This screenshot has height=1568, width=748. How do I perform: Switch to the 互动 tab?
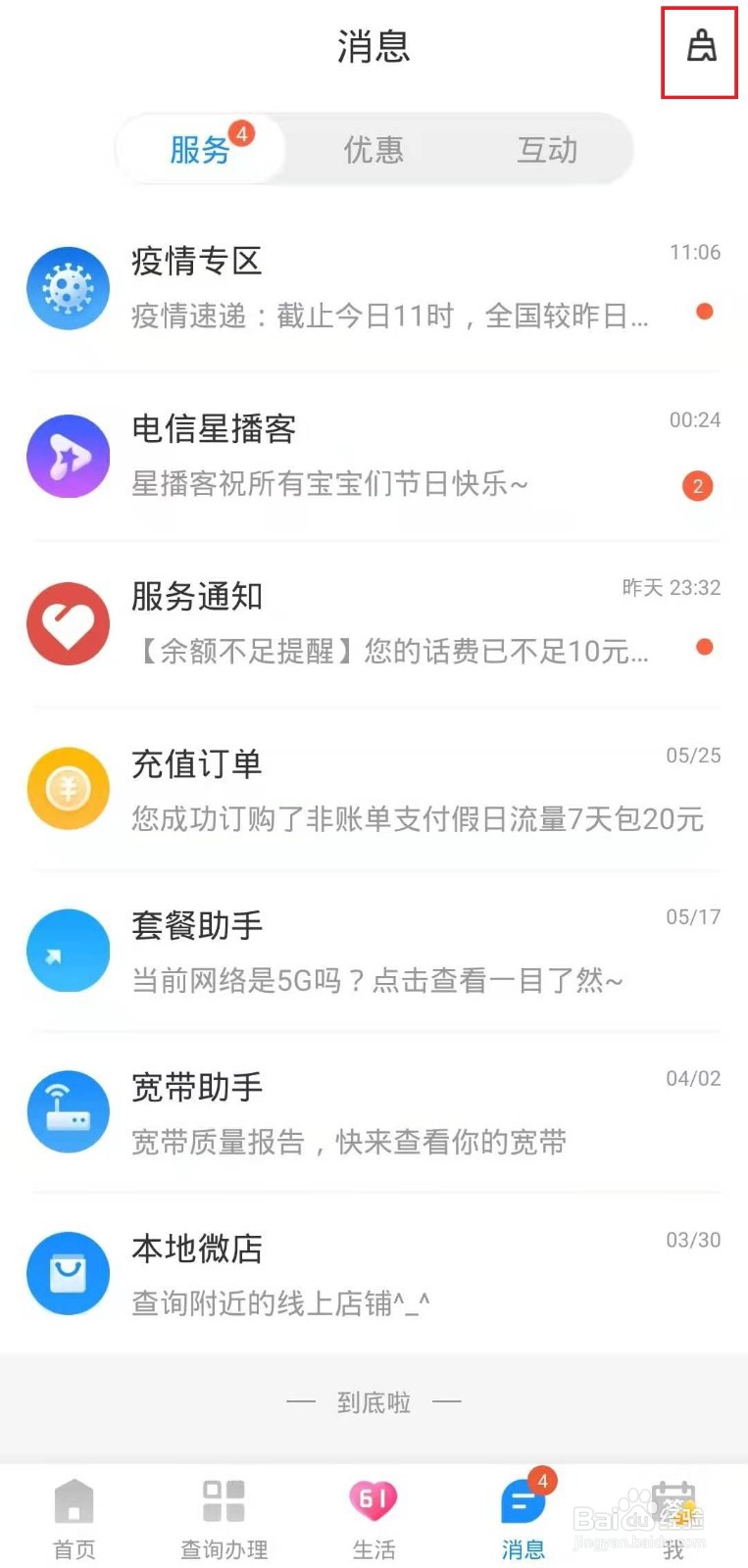547,150
